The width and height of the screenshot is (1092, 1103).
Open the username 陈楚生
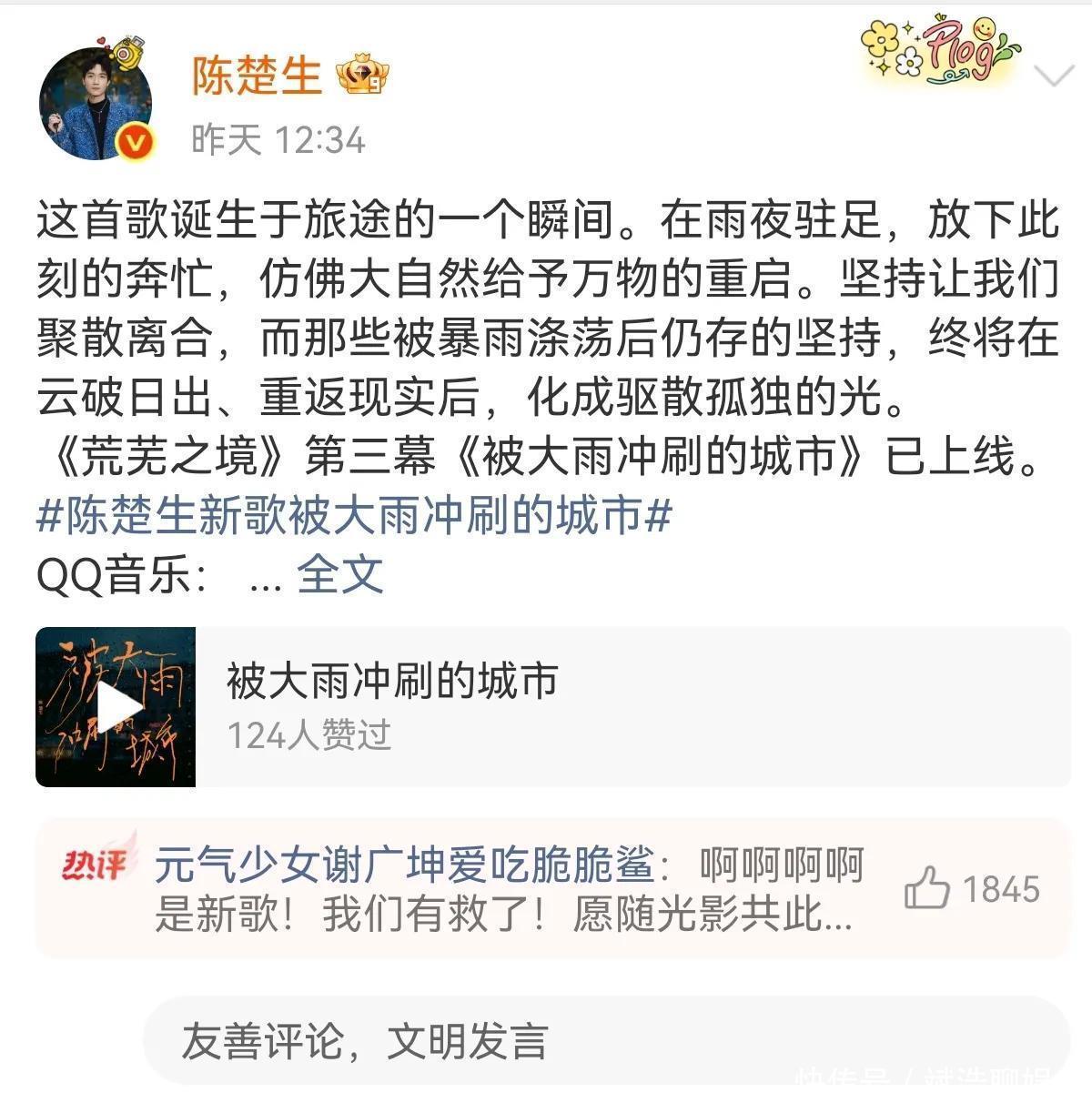pyautogui.click(x=257, y=76)
